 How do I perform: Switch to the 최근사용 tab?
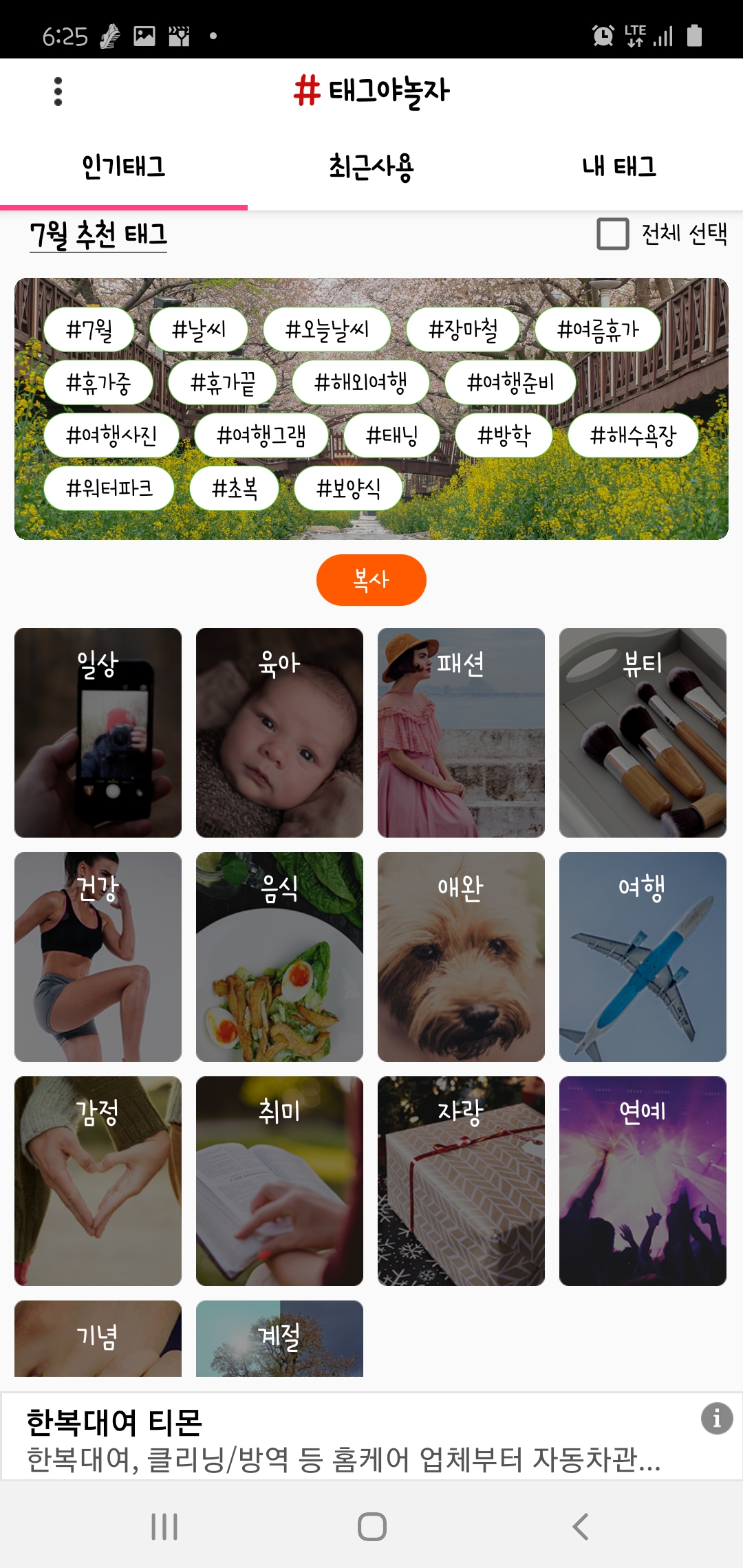[x=371, y=167]
